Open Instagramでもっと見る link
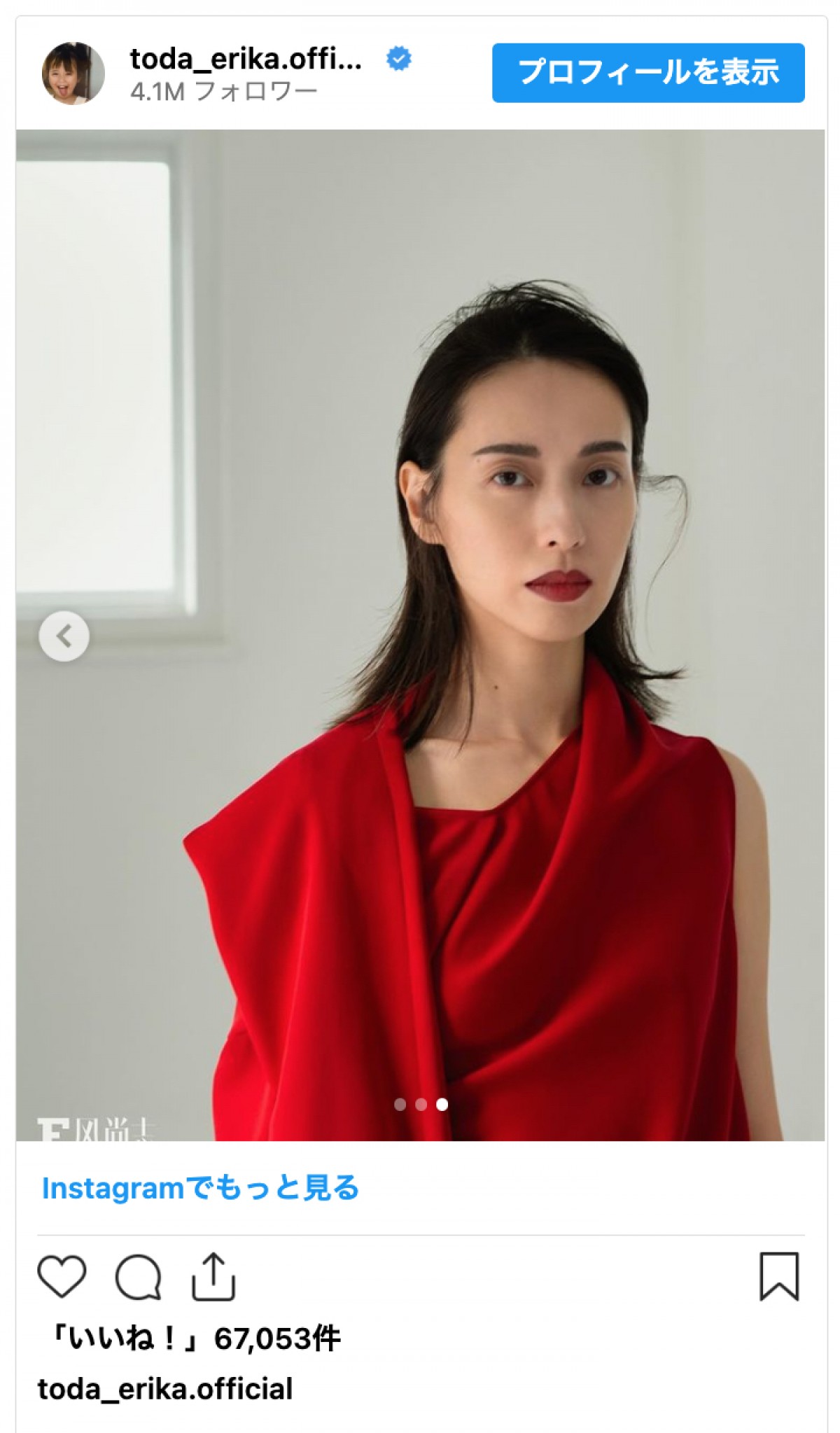 click(x=200, y=1188)
